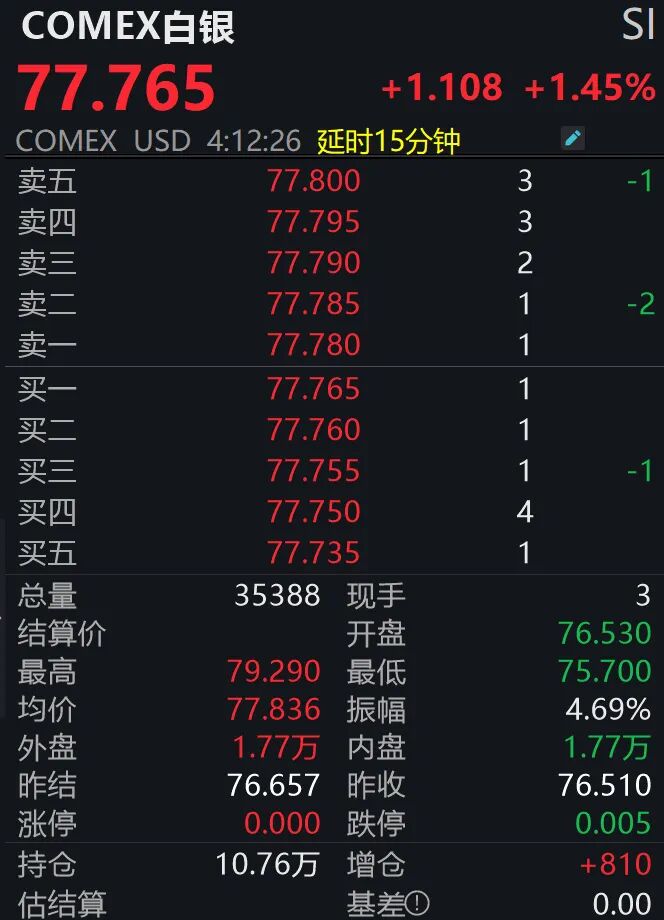Open the info icon next to 基差

pos(418,903)
